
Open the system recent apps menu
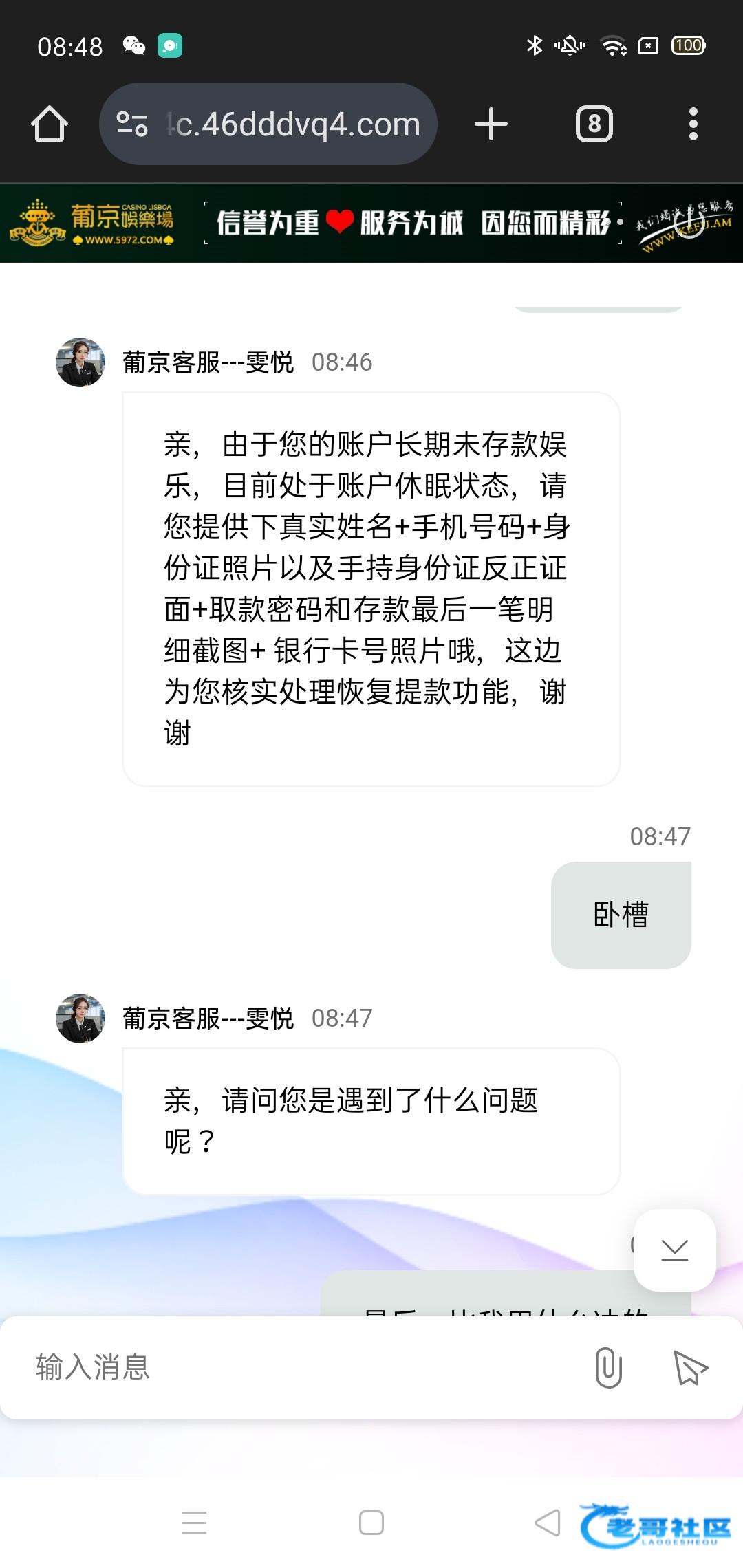coord(194,1523)
